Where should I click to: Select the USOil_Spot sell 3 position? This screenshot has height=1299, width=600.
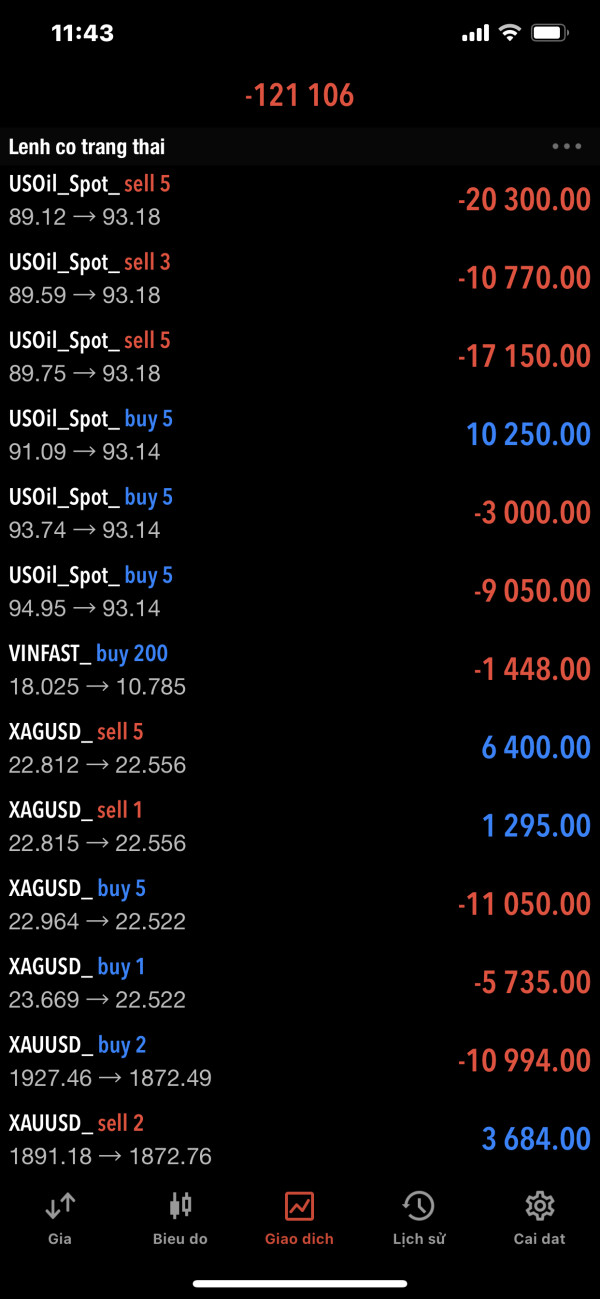[300, 278]
